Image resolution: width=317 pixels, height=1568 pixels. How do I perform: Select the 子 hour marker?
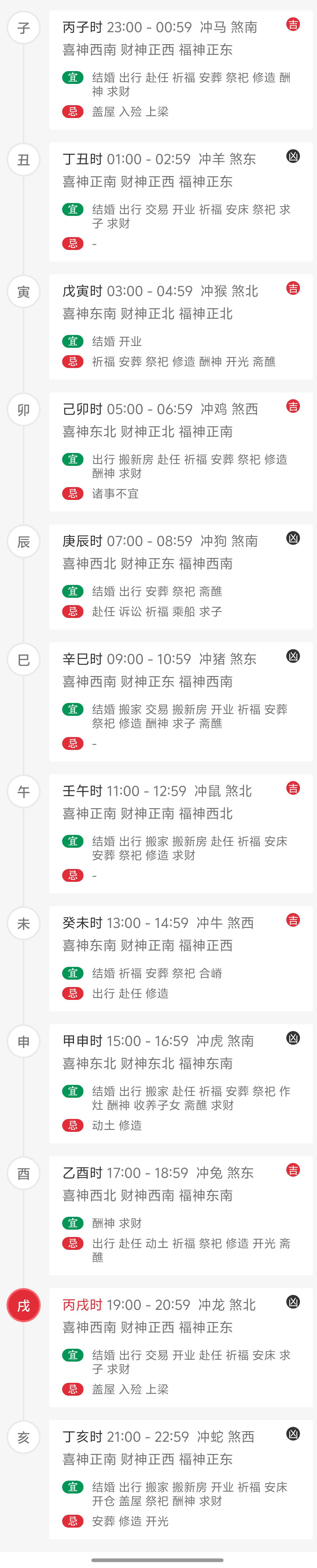point(24,28)
